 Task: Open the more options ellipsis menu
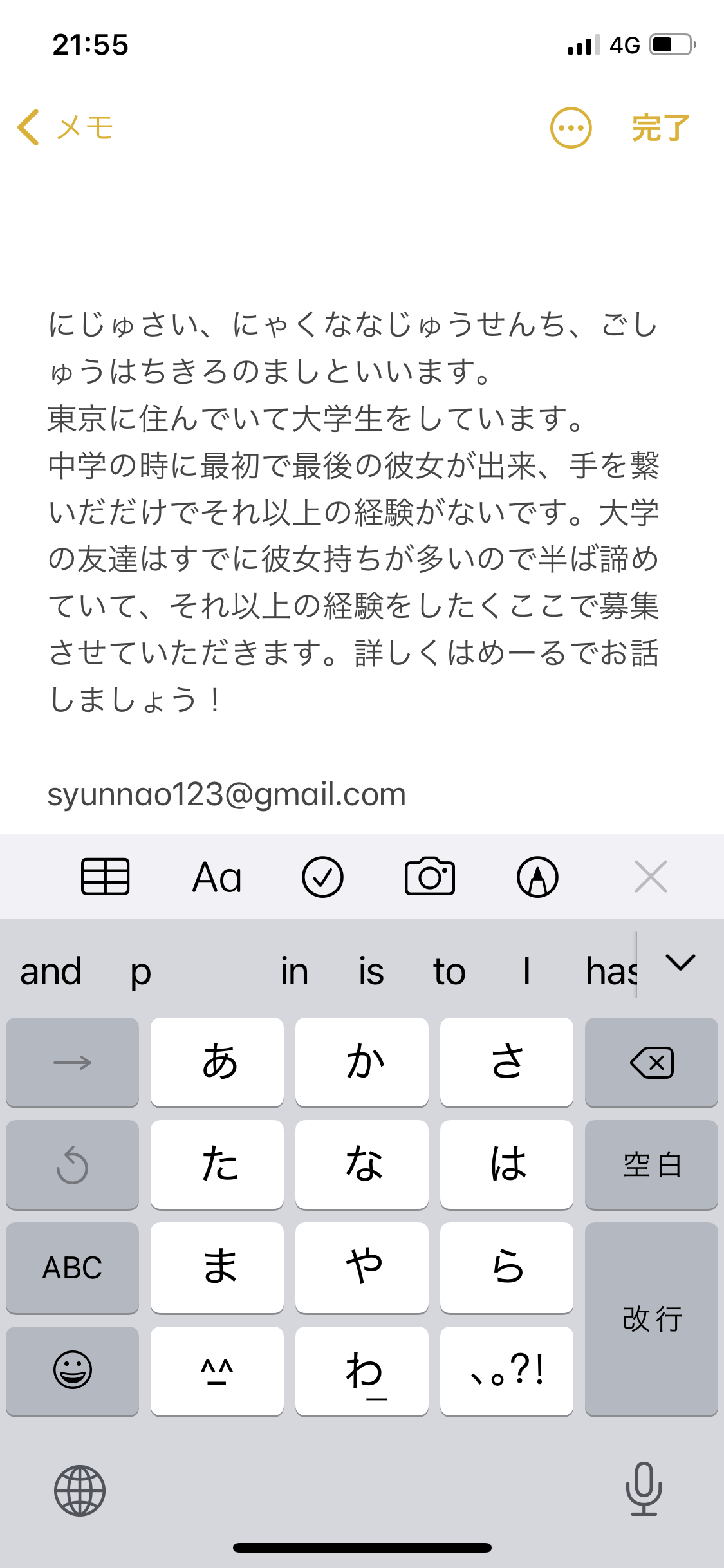tap(570, 127)
